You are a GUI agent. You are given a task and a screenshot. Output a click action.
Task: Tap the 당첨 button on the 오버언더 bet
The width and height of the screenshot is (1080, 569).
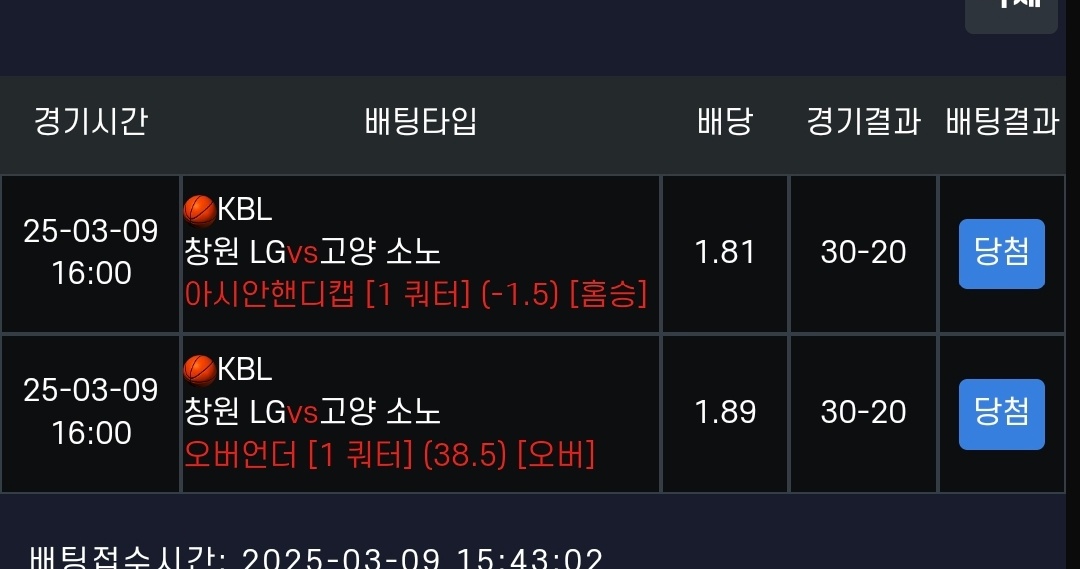click(x=1001, y=413)
